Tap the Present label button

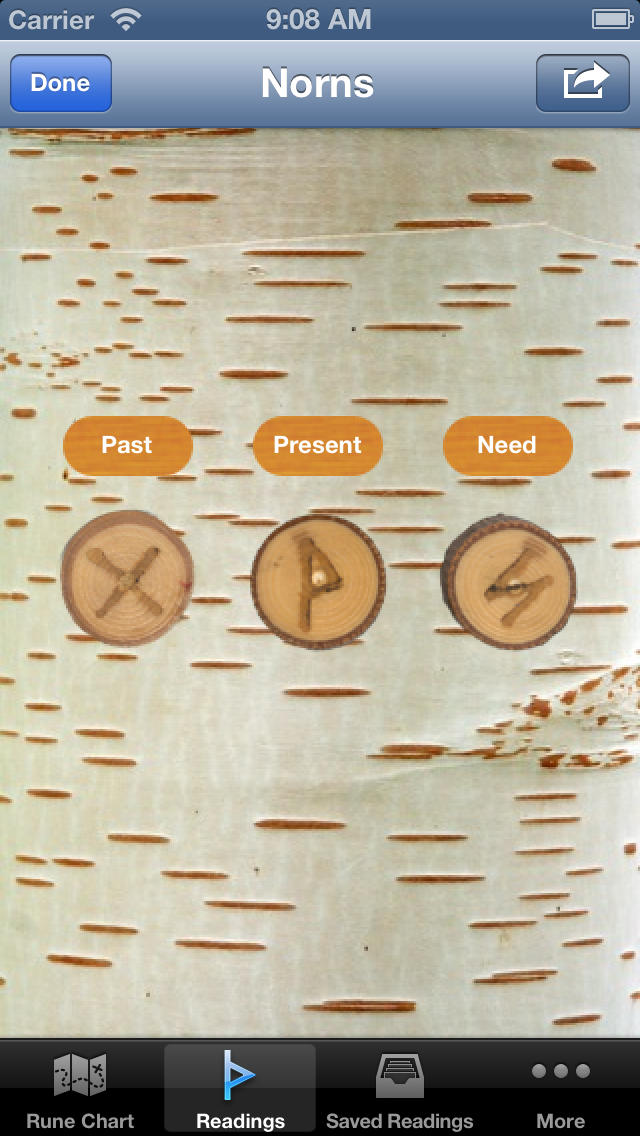click(317, 445)
